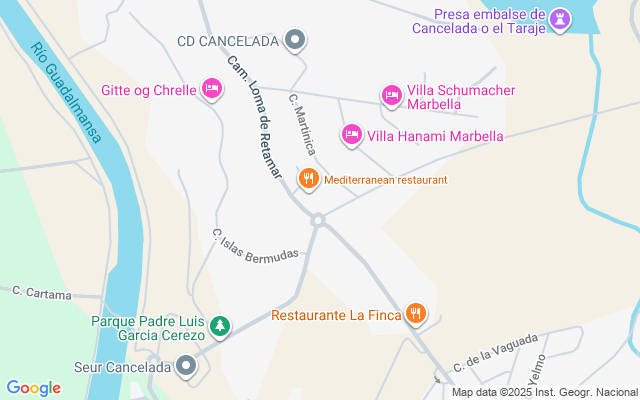640x400 pixels.
Task: Open the Google logo link
Action: pyautogui.click(x=33, y=388)
